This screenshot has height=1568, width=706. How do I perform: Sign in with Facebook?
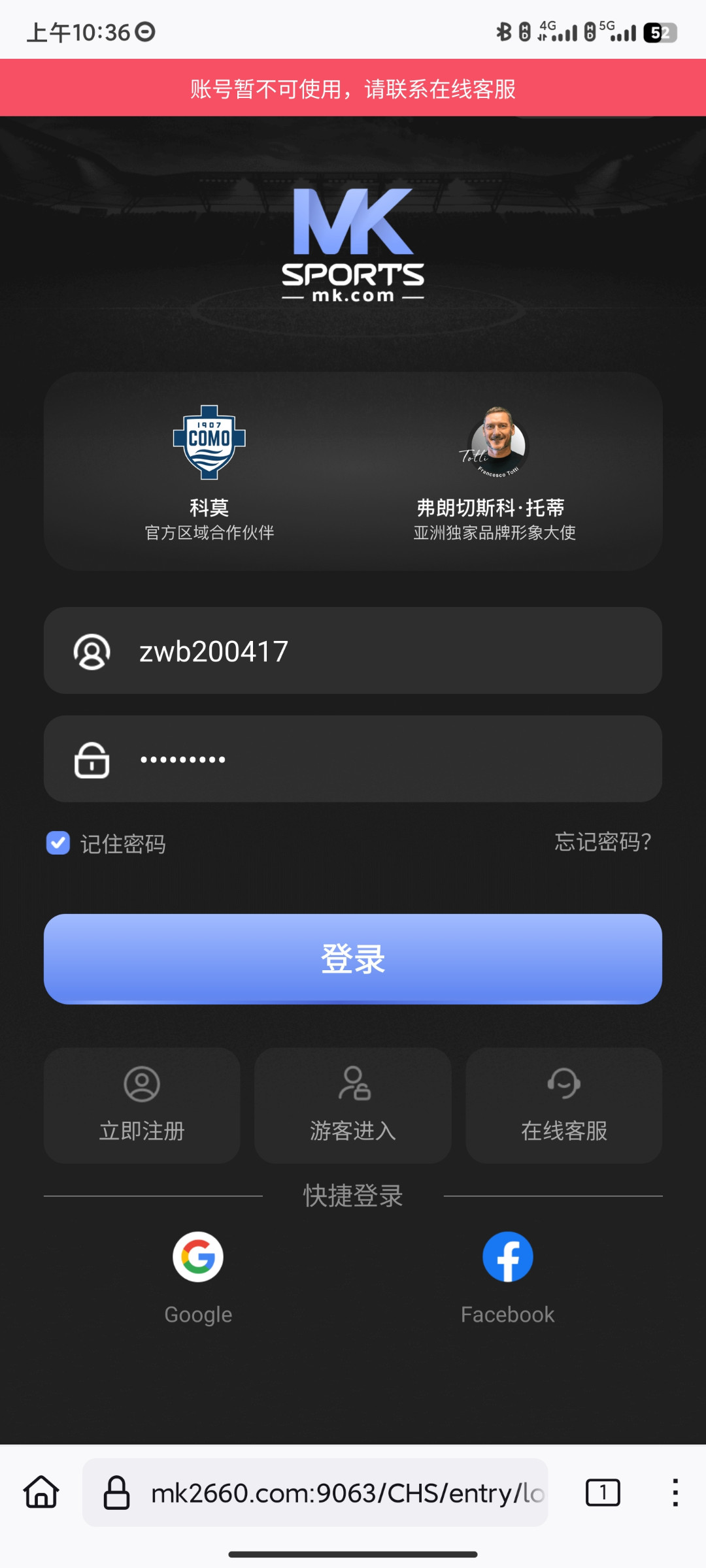coord(507,1258)
